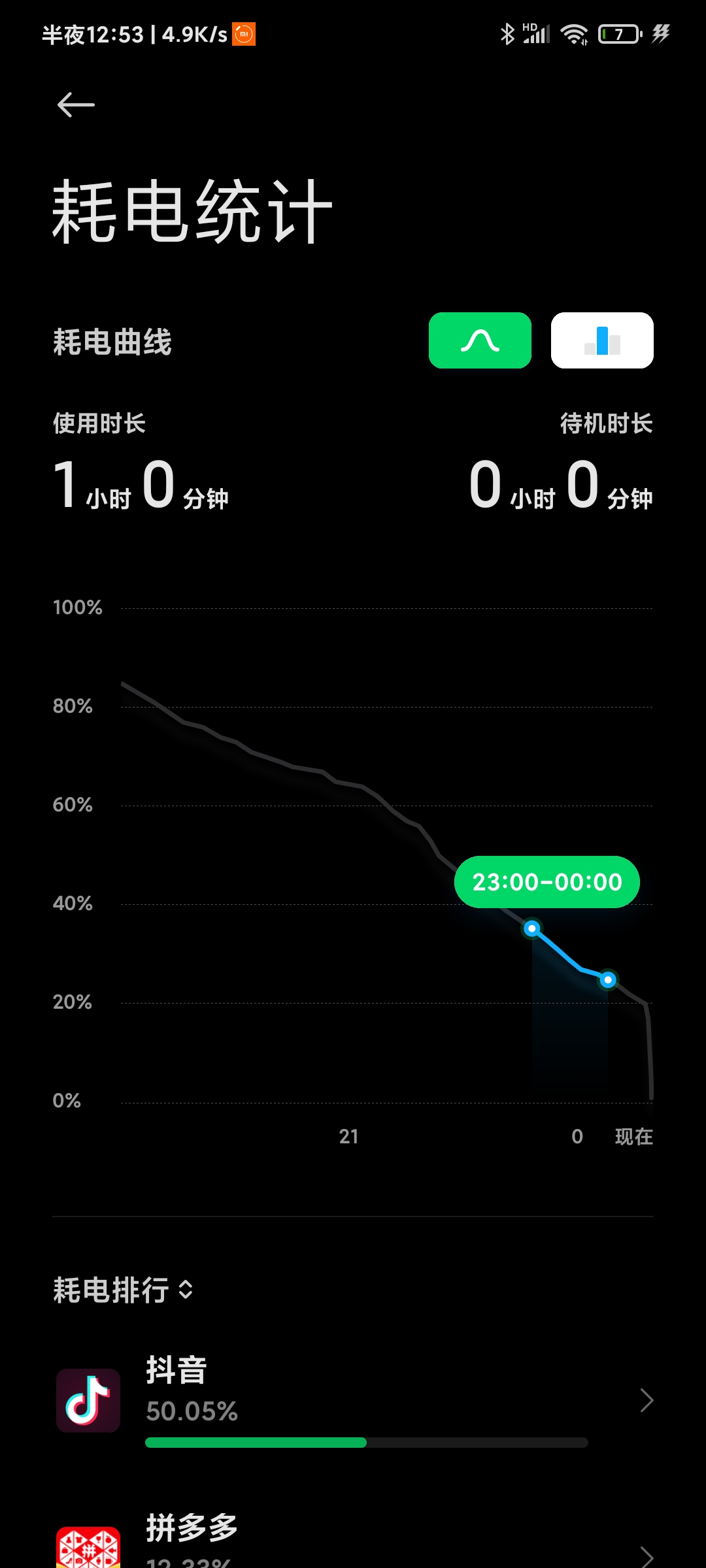Switch to the bar chart view

pos(602,340)
